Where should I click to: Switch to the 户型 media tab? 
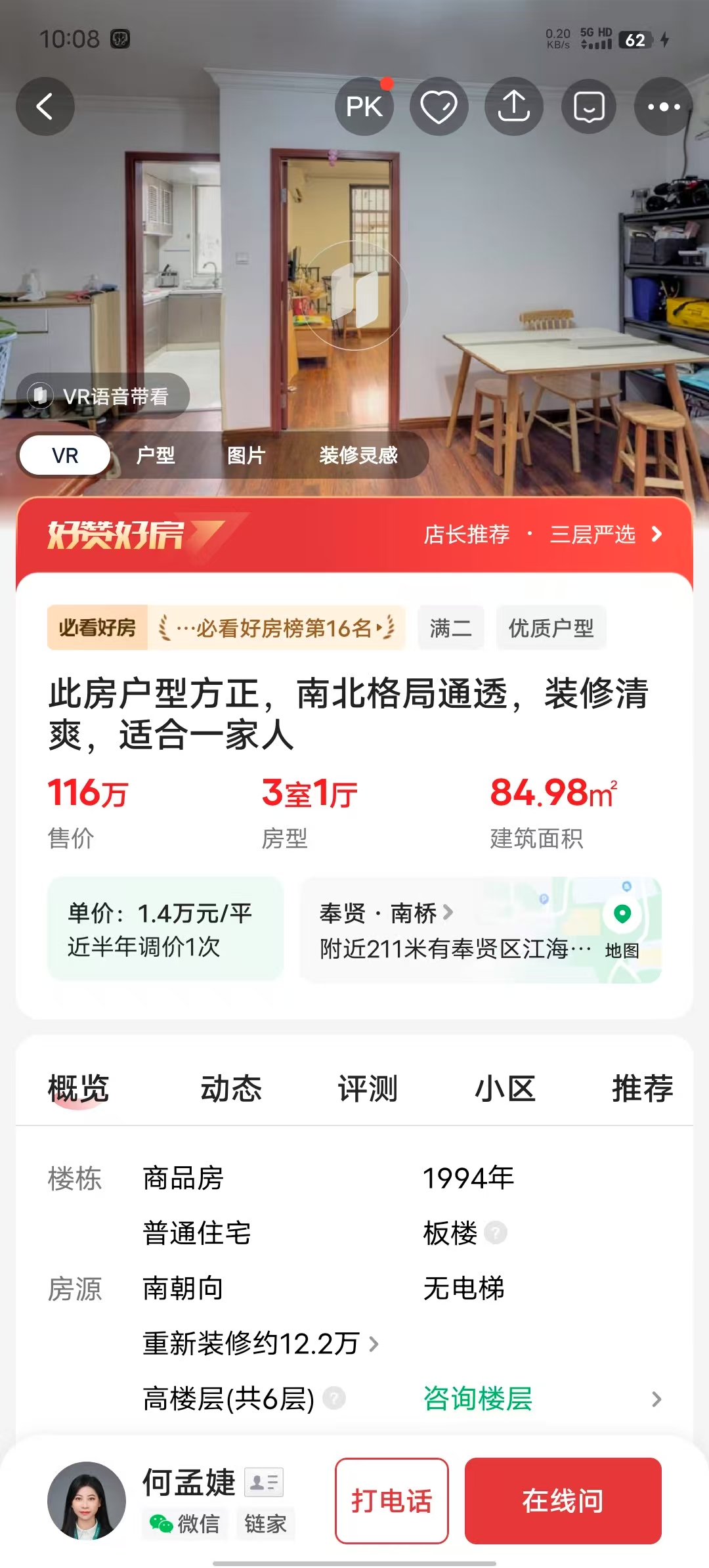156,455
